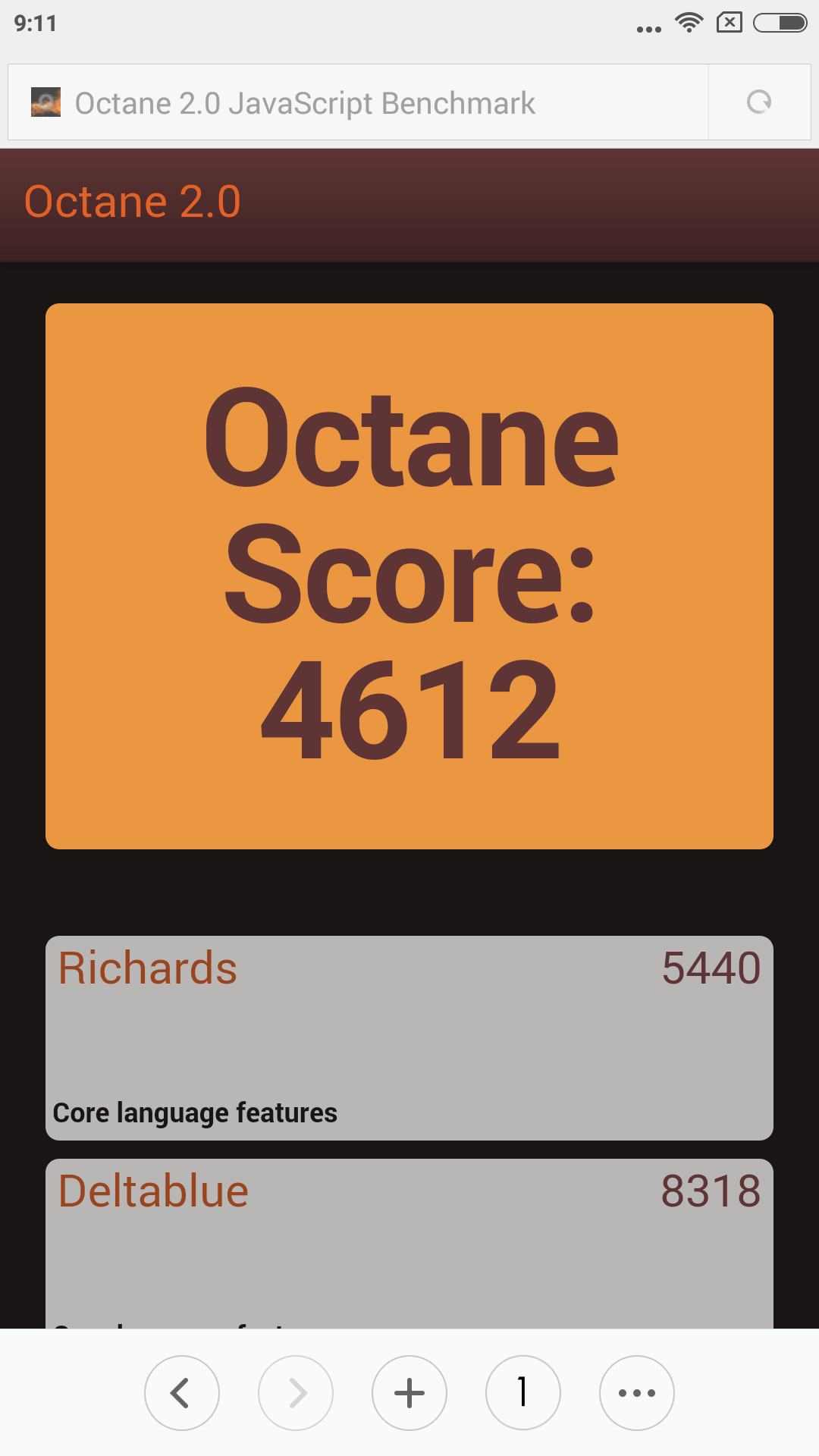Open the browser's more options menu
The height and width of the screenshot is (1456, 819).
click(637, 1393)
